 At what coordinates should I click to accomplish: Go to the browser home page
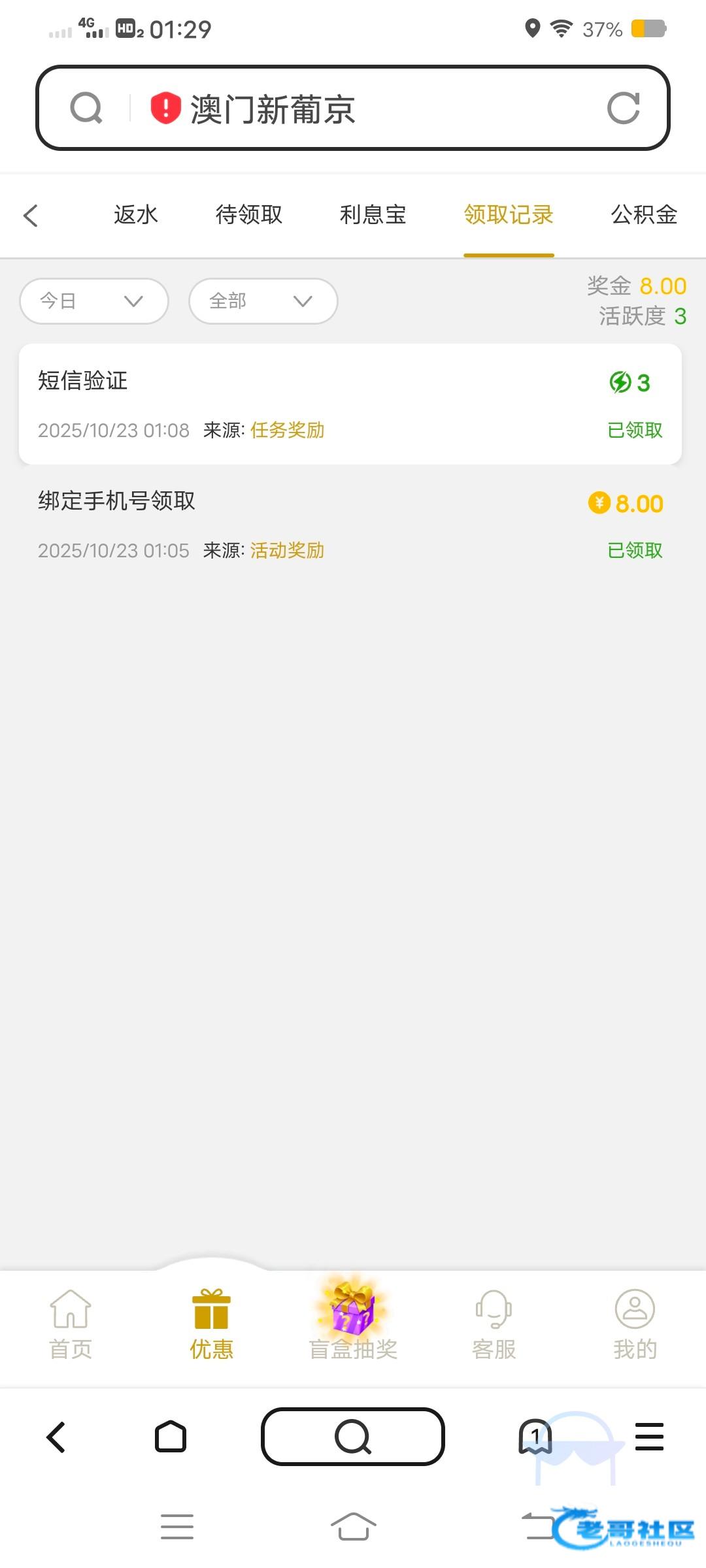click(171, 1437)
